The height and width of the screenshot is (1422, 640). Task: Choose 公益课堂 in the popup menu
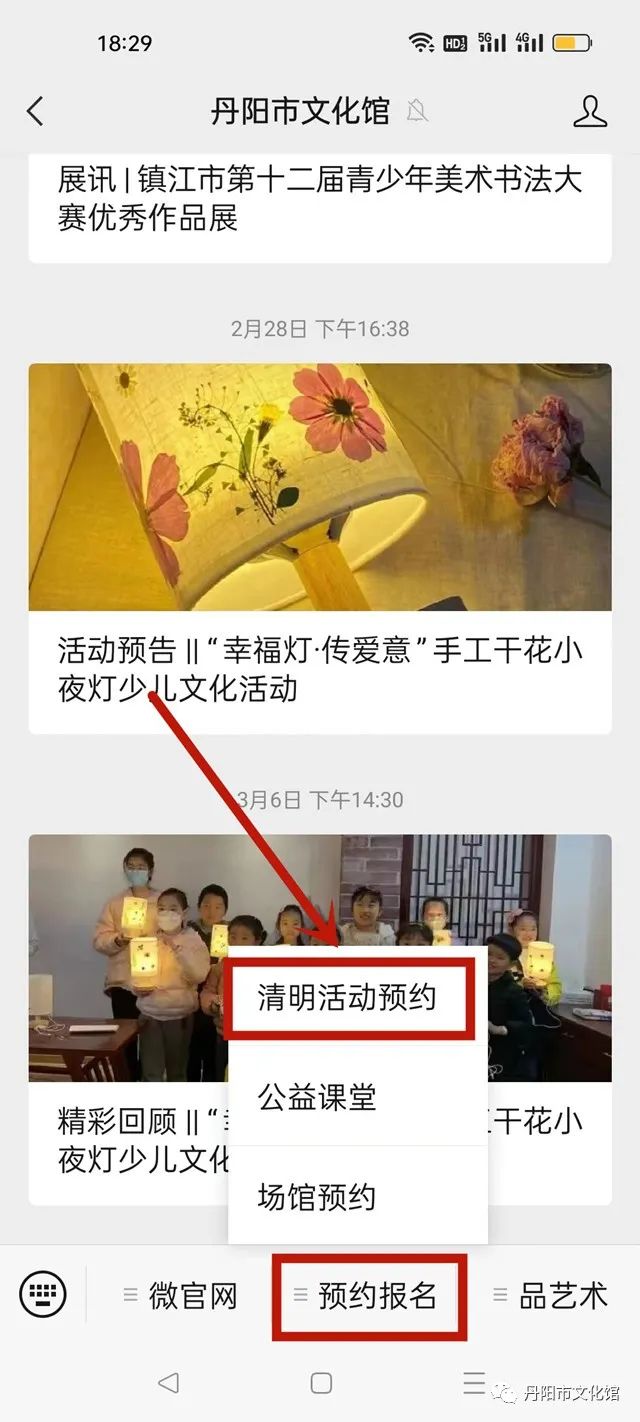(x=317, y=1097)
